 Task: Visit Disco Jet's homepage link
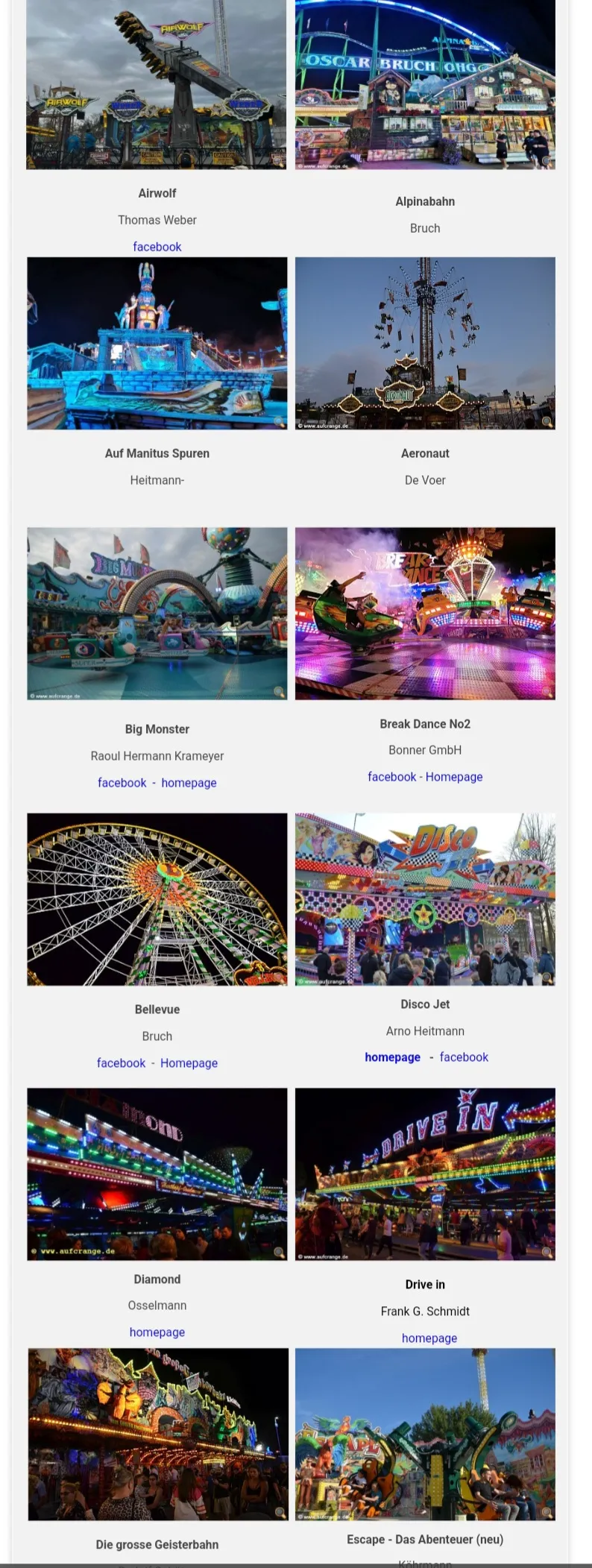(x=392, y=1057)
